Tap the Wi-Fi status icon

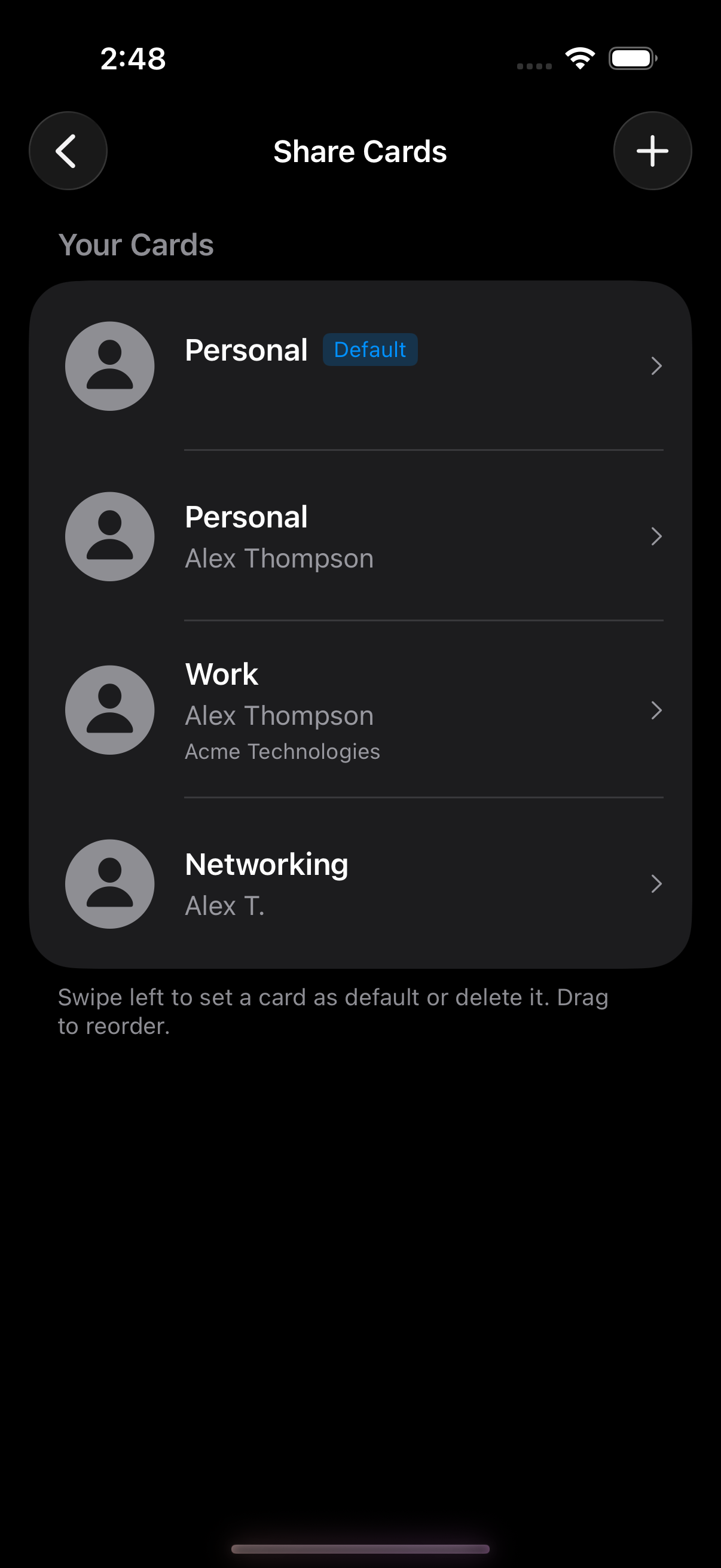tap(579, 57)
